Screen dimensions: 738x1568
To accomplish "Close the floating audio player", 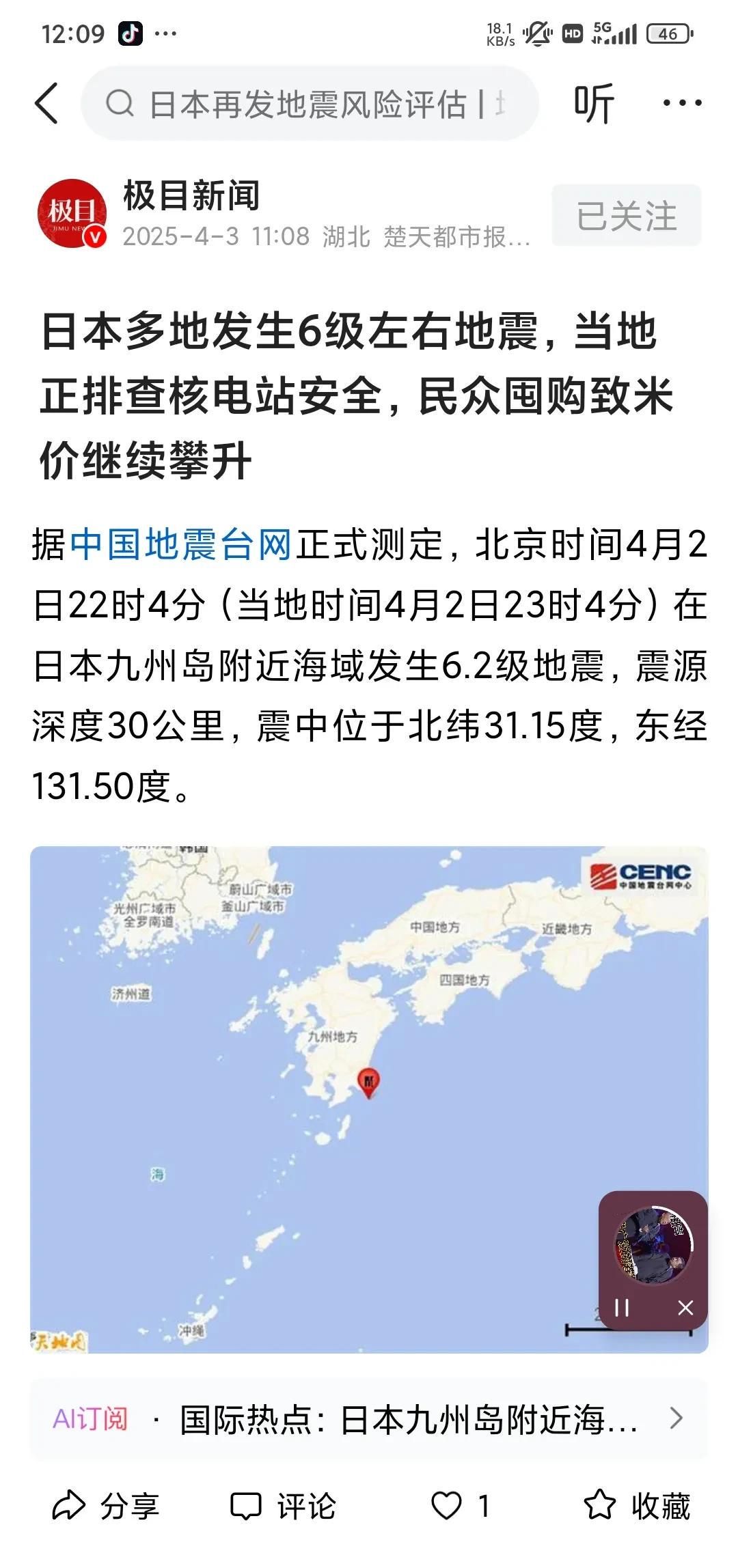I will (685, 1308).
